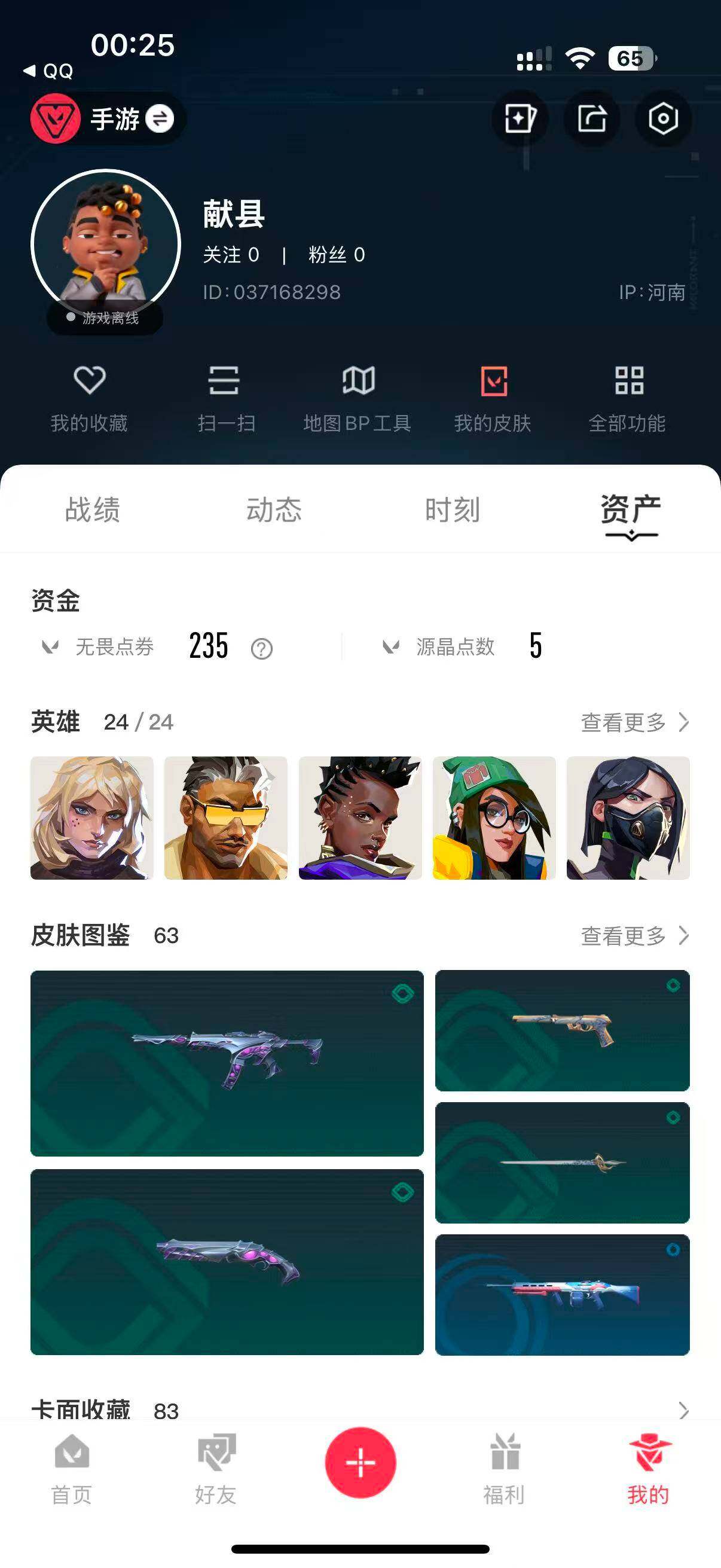This screenshot has height=1568, width=721.
Task: Tap the help question mark beside 无畏点券
Action: pyautogui.click(x=261, y=648)
